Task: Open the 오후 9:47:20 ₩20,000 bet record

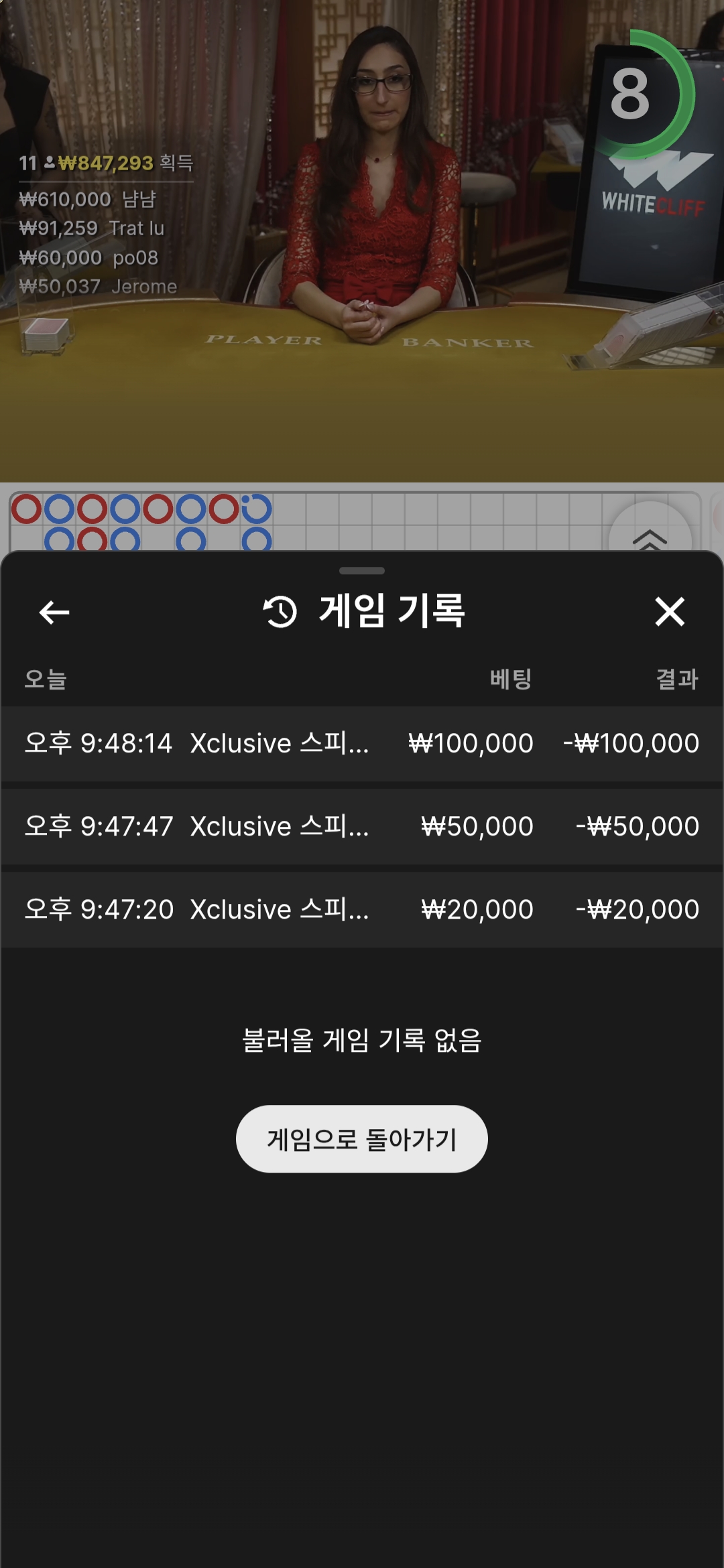Action: [x=362, y=910]
